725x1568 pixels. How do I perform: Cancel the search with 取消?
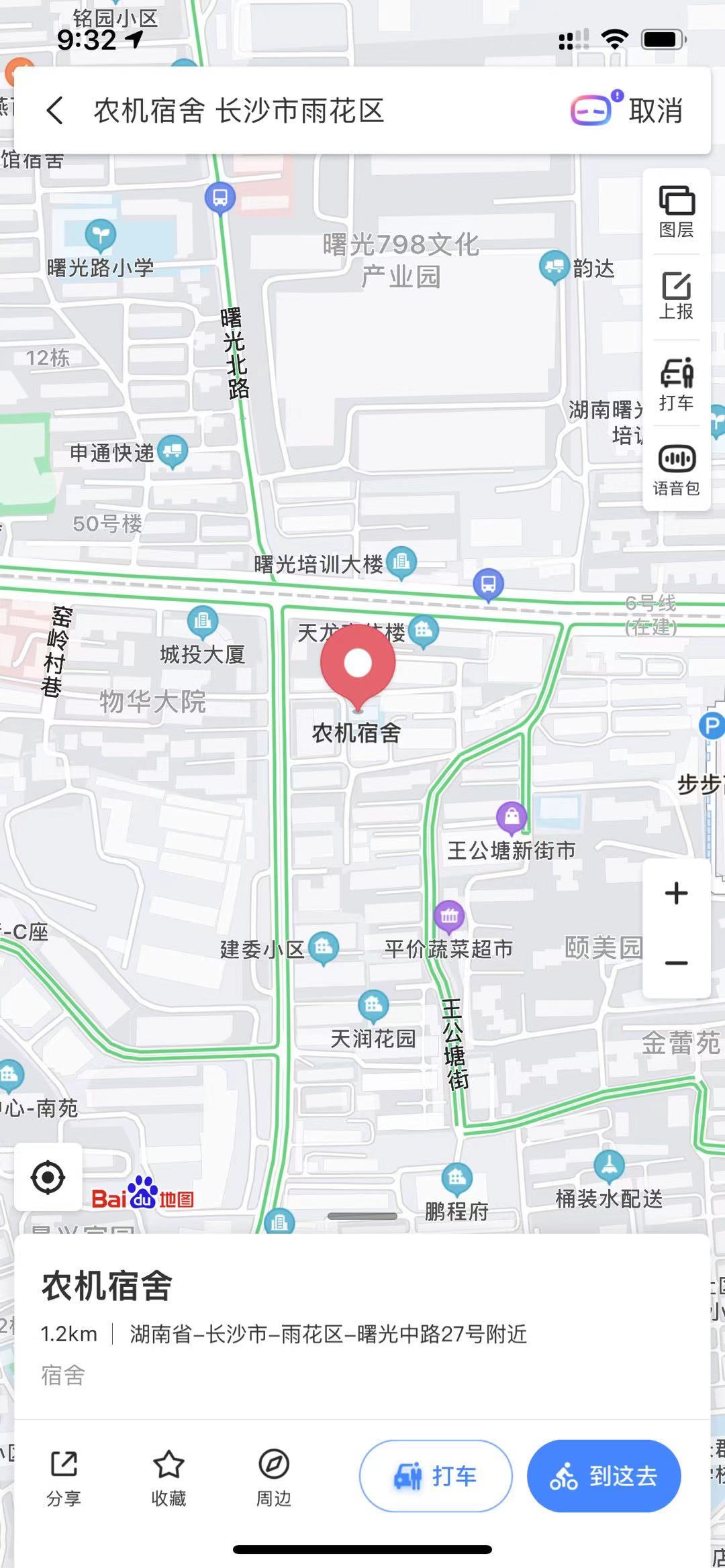tap(655, 111)
